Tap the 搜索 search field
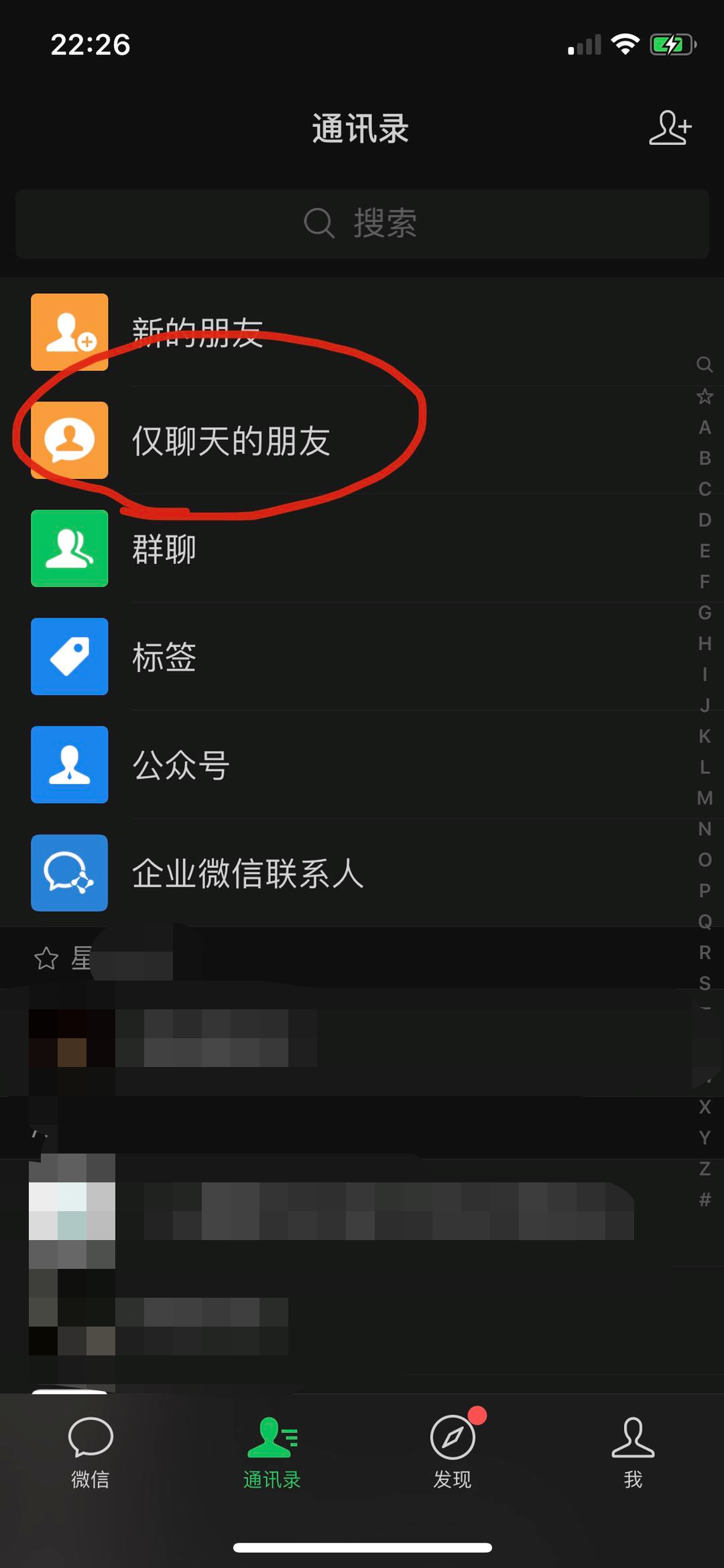724x1568 pixels. pos(362,224)
